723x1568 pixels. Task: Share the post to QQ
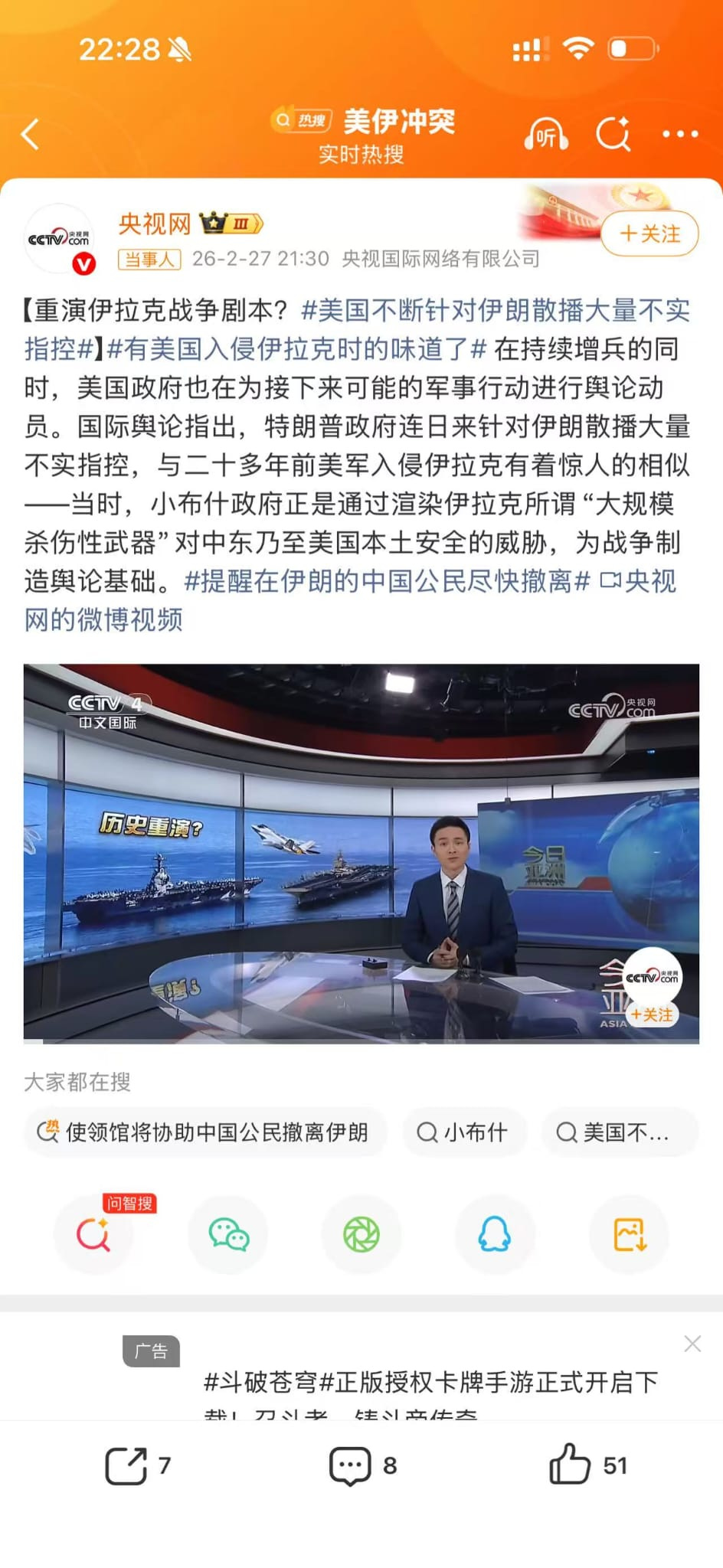[495, 1234]
